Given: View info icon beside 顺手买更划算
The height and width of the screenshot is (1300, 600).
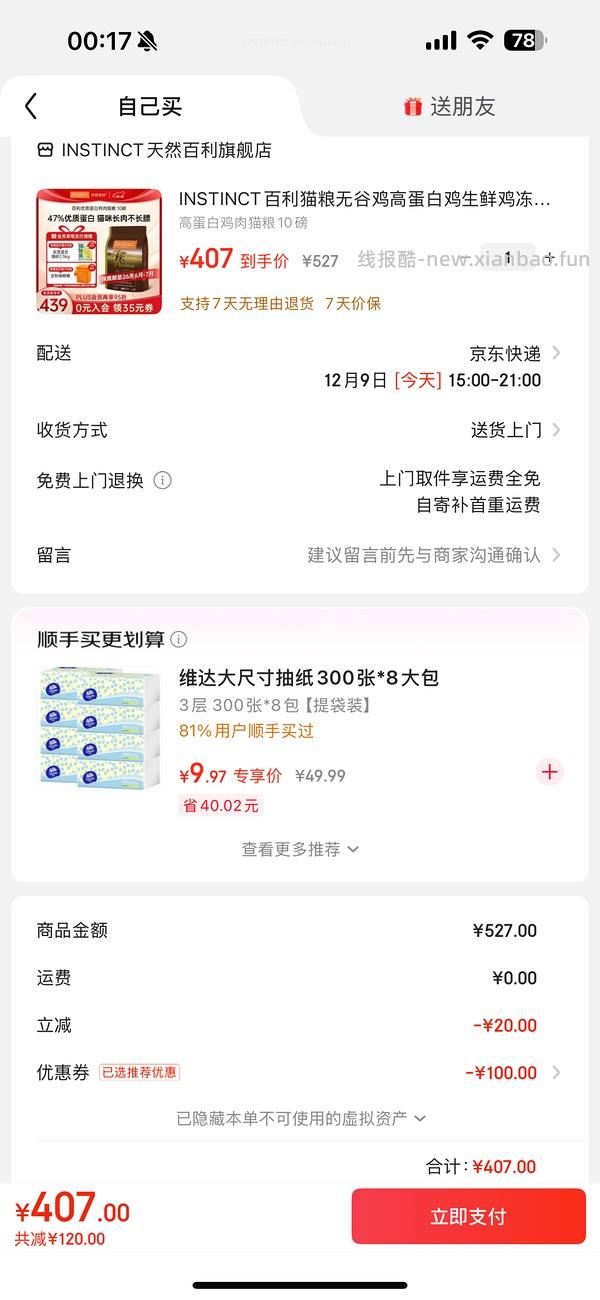Looking at the screenshot, I should click(179, 639).
